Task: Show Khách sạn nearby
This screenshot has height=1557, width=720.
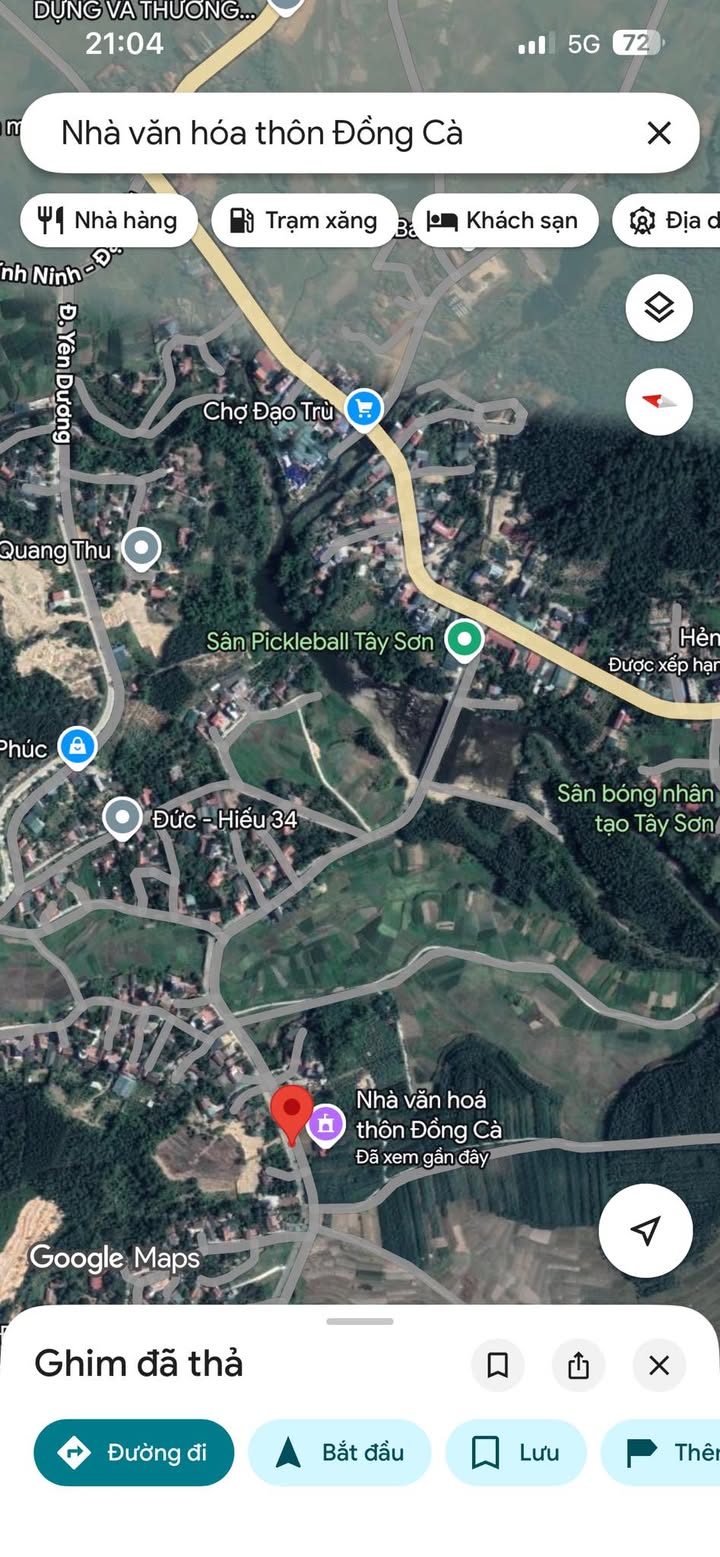Action: coord(505,220)
